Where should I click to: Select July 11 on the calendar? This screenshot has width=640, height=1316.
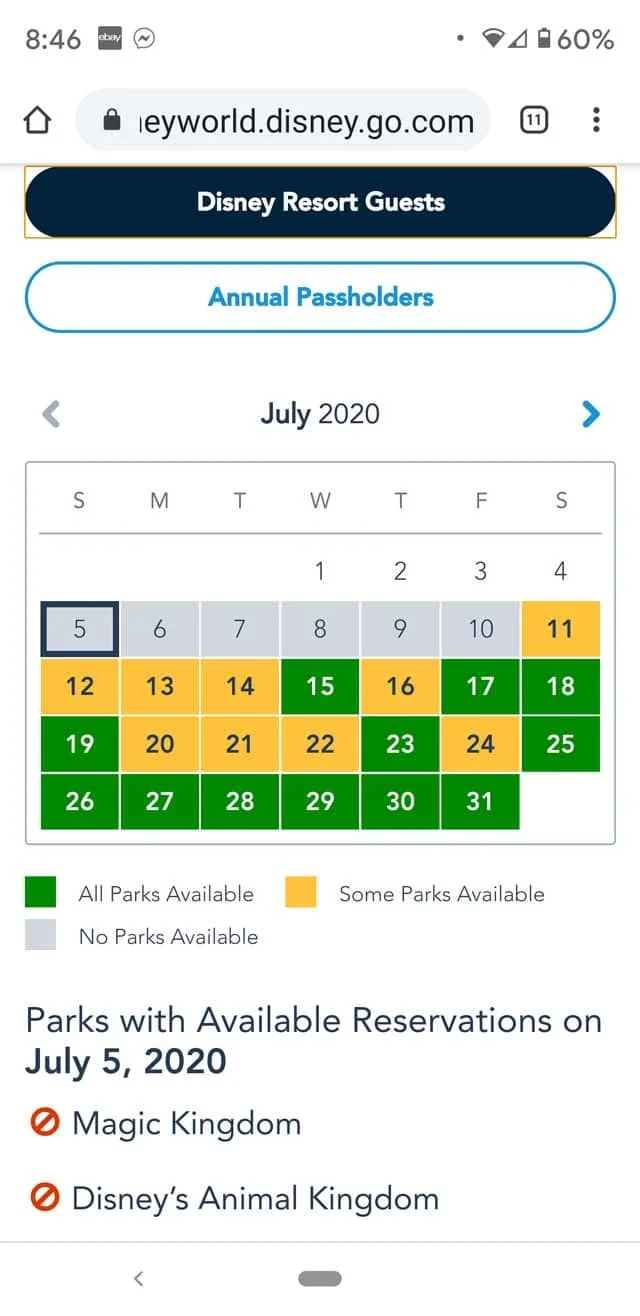coord(560,629)
